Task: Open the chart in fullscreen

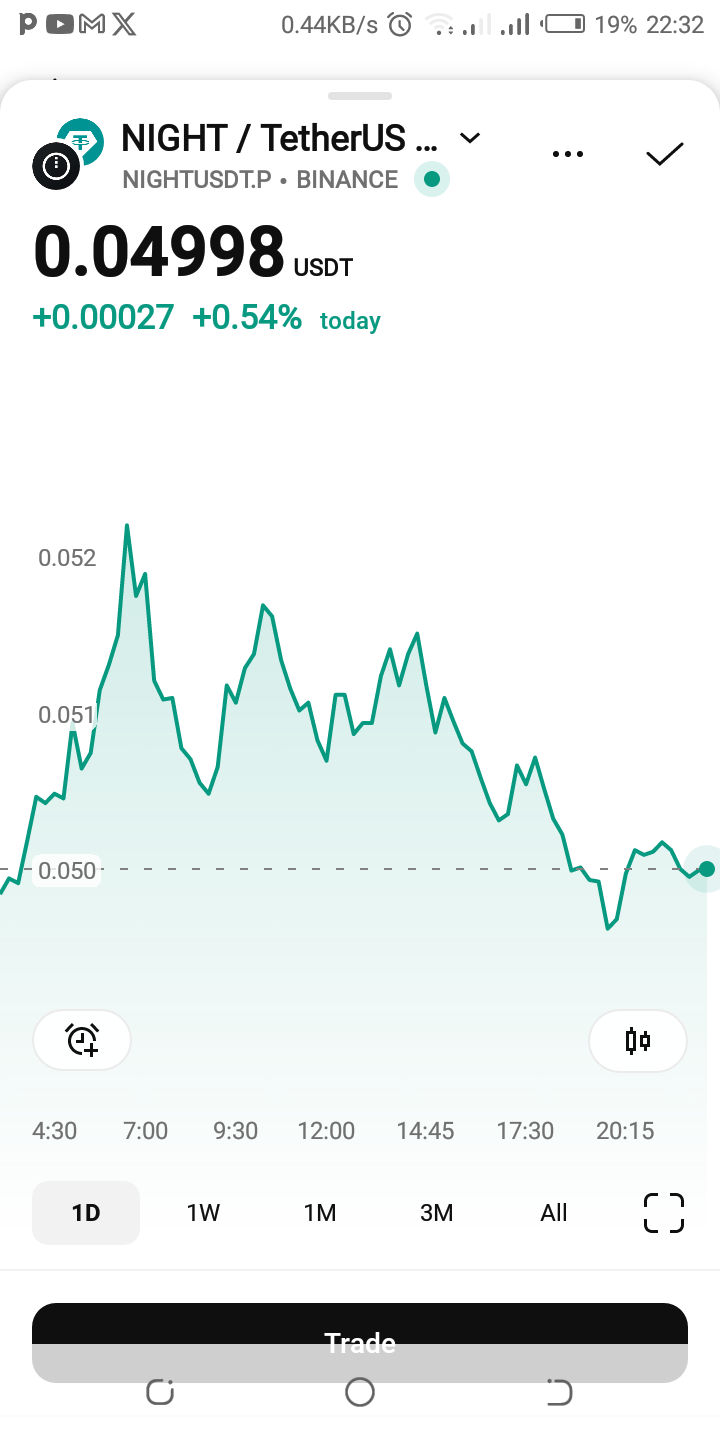Action: 663,1213
